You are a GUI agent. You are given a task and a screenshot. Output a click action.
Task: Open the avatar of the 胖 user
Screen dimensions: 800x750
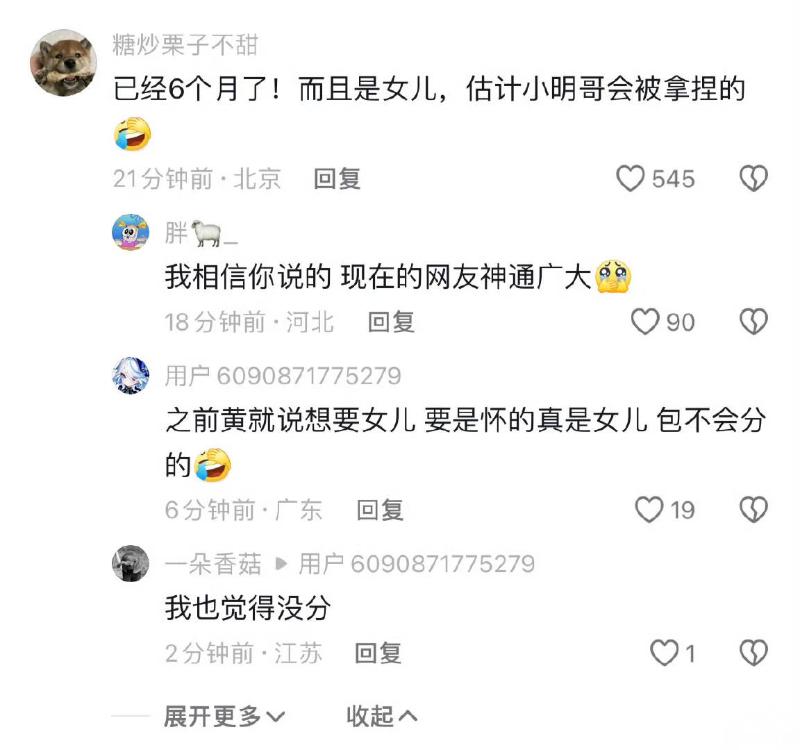coord(131,233)
